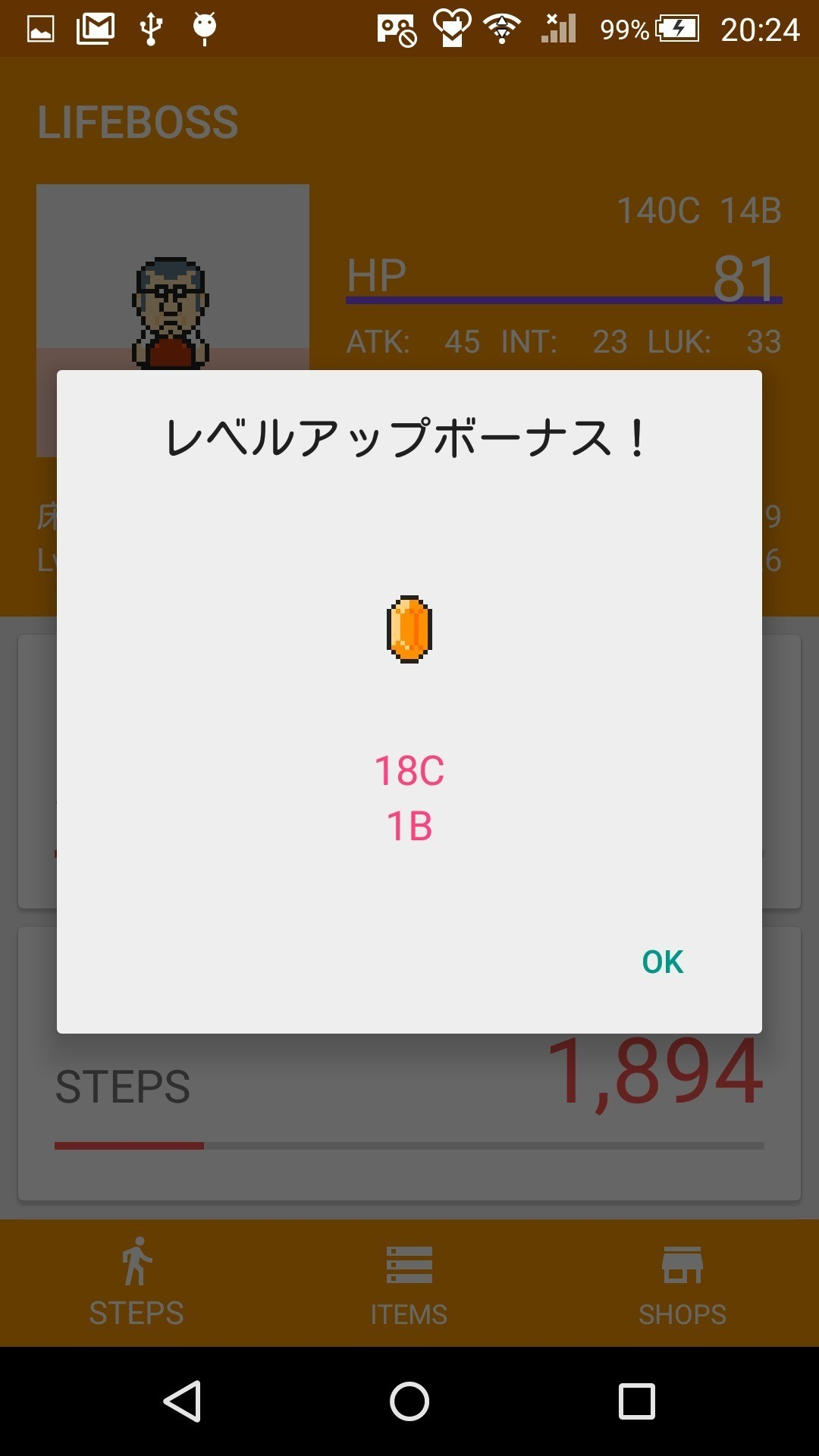Confirm the level-up bonus with OK
Image resolution: width=819 pixels, height=1456 pixels.
(x=662, y=962)
